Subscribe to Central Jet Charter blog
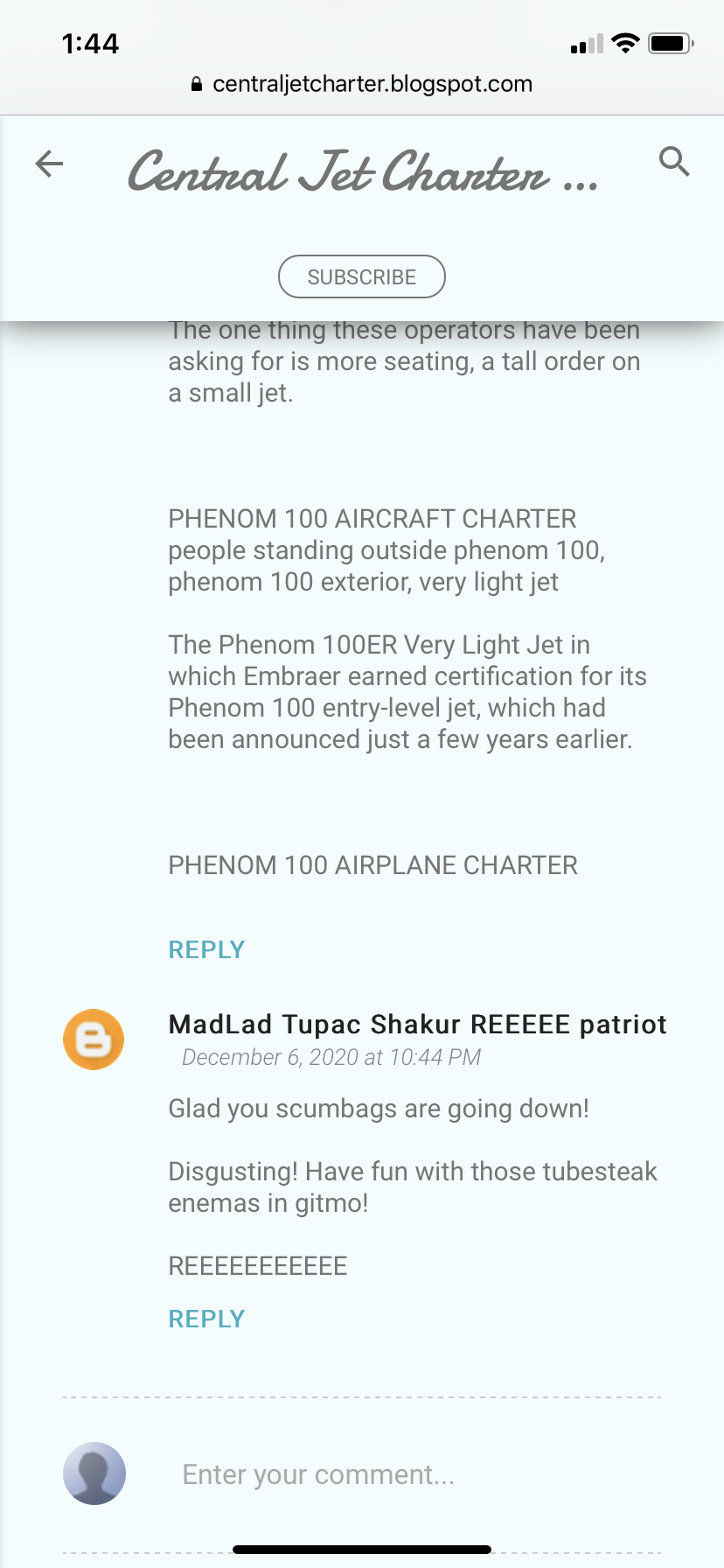The height and width of the screenshot is (1568, 724). (361, 276)
